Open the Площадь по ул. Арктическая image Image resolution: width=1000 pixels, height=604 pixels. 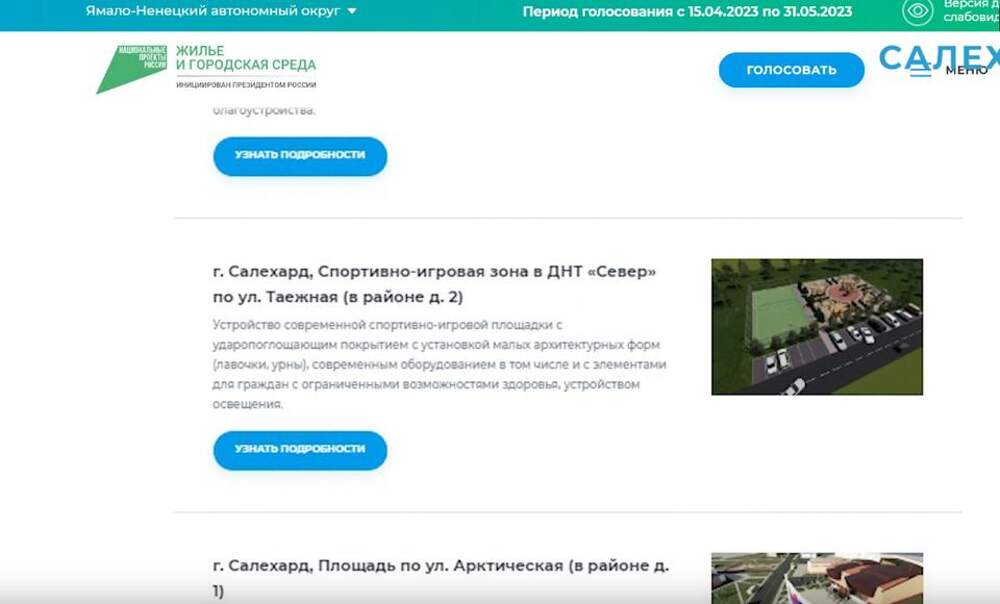pos(817,578)
